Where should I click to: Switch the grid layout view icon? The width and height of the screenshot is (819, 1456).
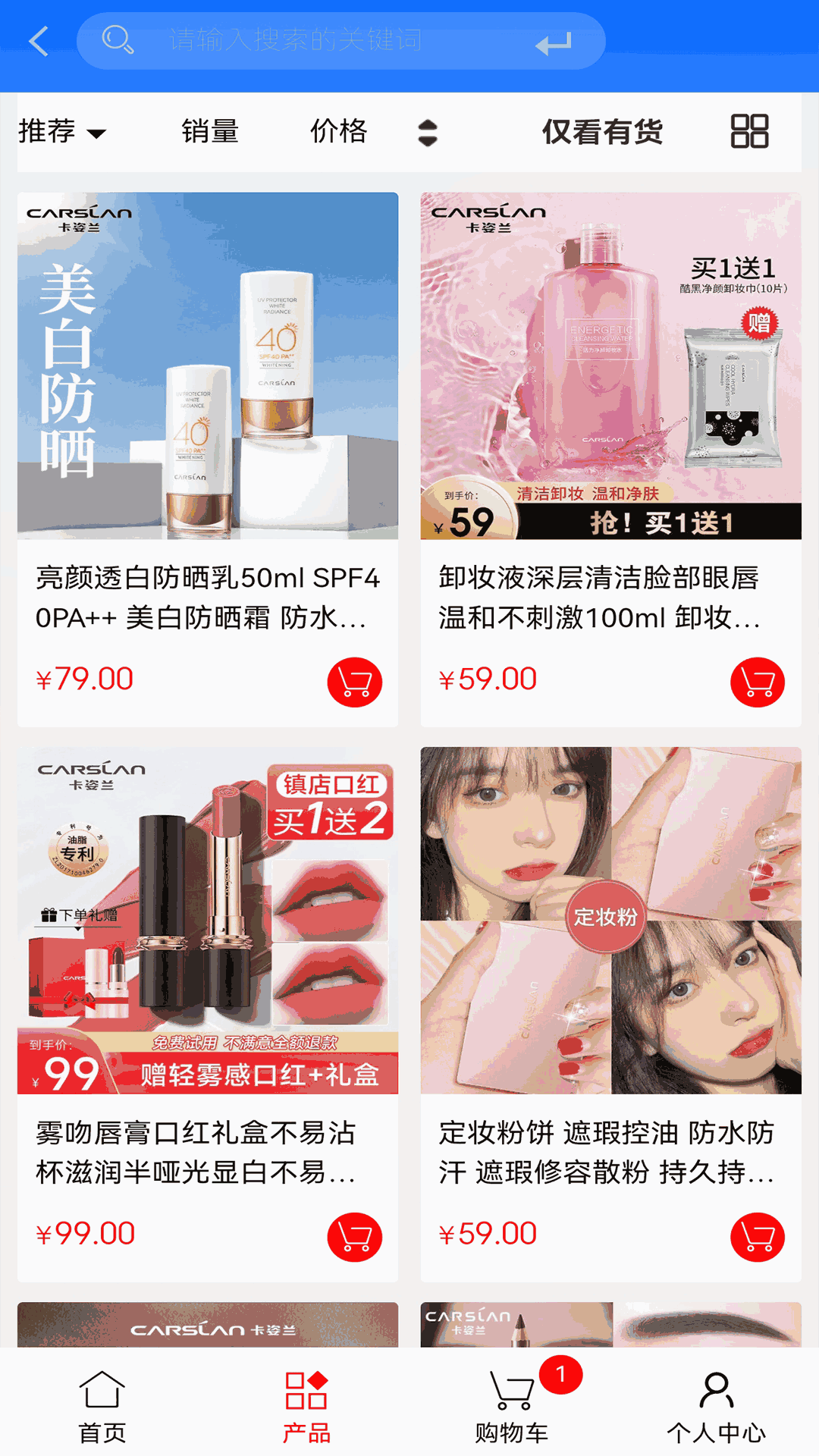[749, 131]
